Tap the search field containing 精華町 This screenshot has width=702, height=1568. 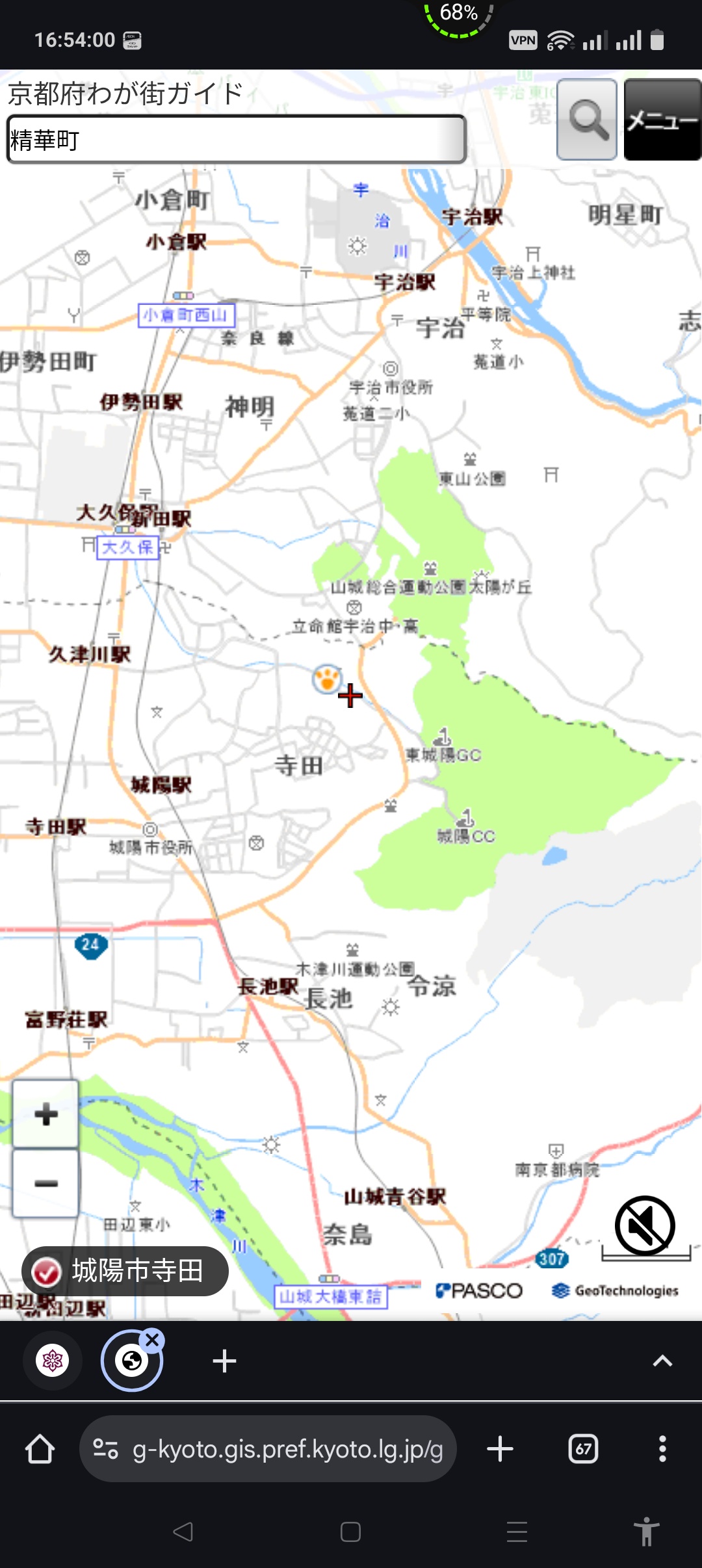click(235, 140)
